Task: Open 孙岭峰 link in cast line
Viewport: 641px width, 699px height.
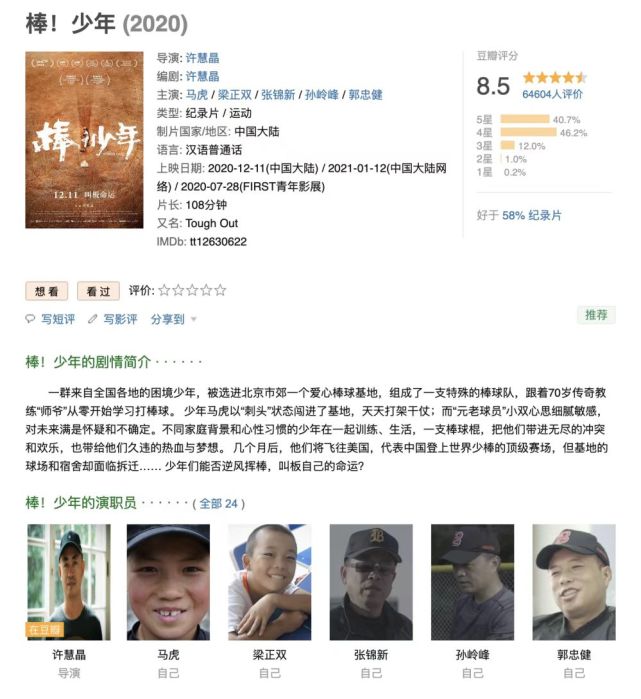Action: (x=322, y=94)
